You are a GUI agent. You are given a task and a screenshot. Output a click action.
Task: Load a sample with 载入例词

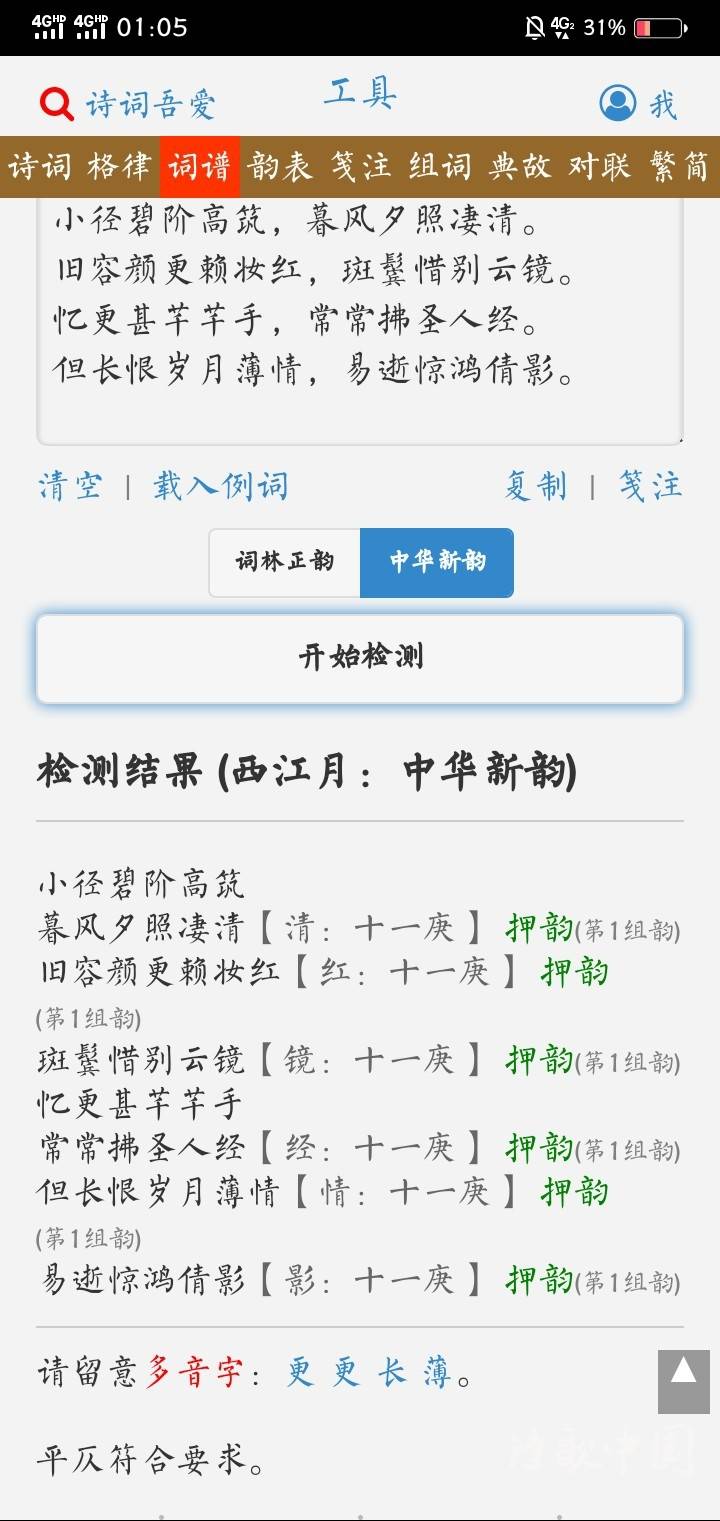click(x=221, y=487)
